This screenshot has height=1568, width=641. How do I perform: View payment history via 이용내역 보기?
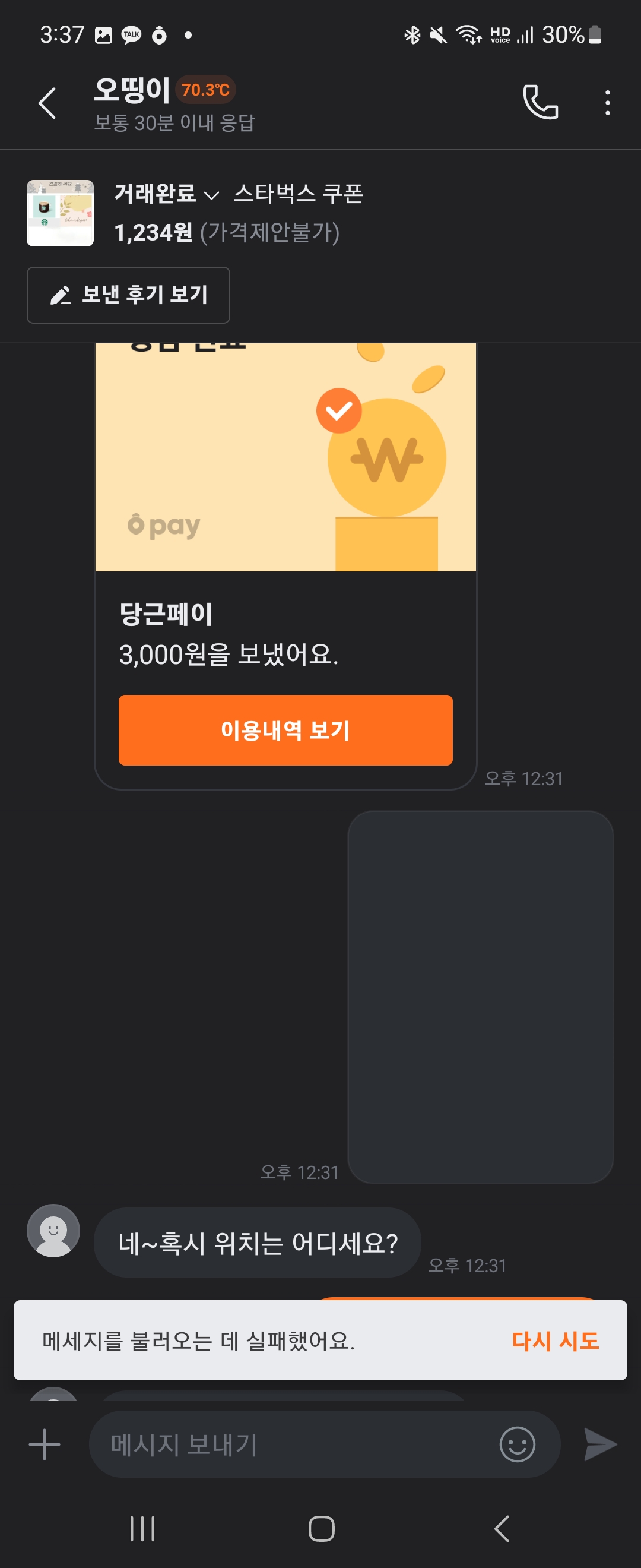point(285,730)
